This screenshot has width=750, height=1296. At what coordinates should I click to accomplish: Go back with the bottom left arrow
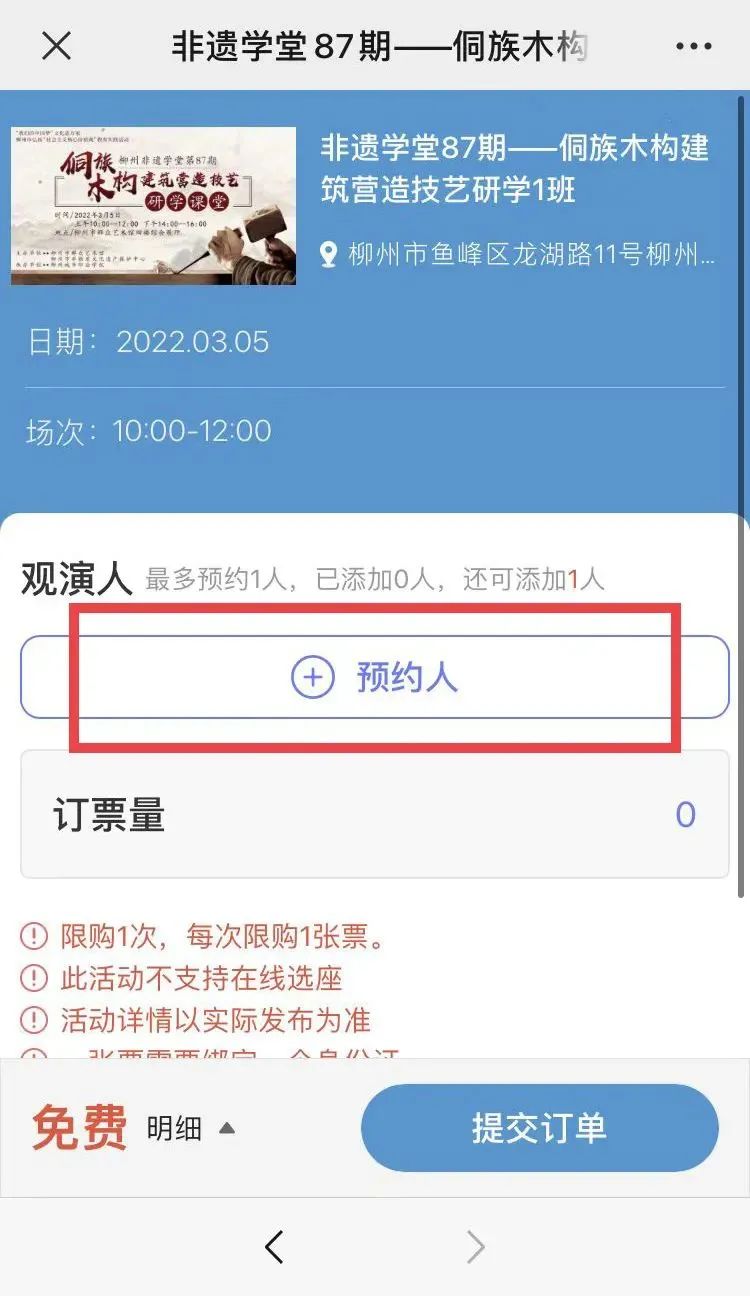[275, 1247]
